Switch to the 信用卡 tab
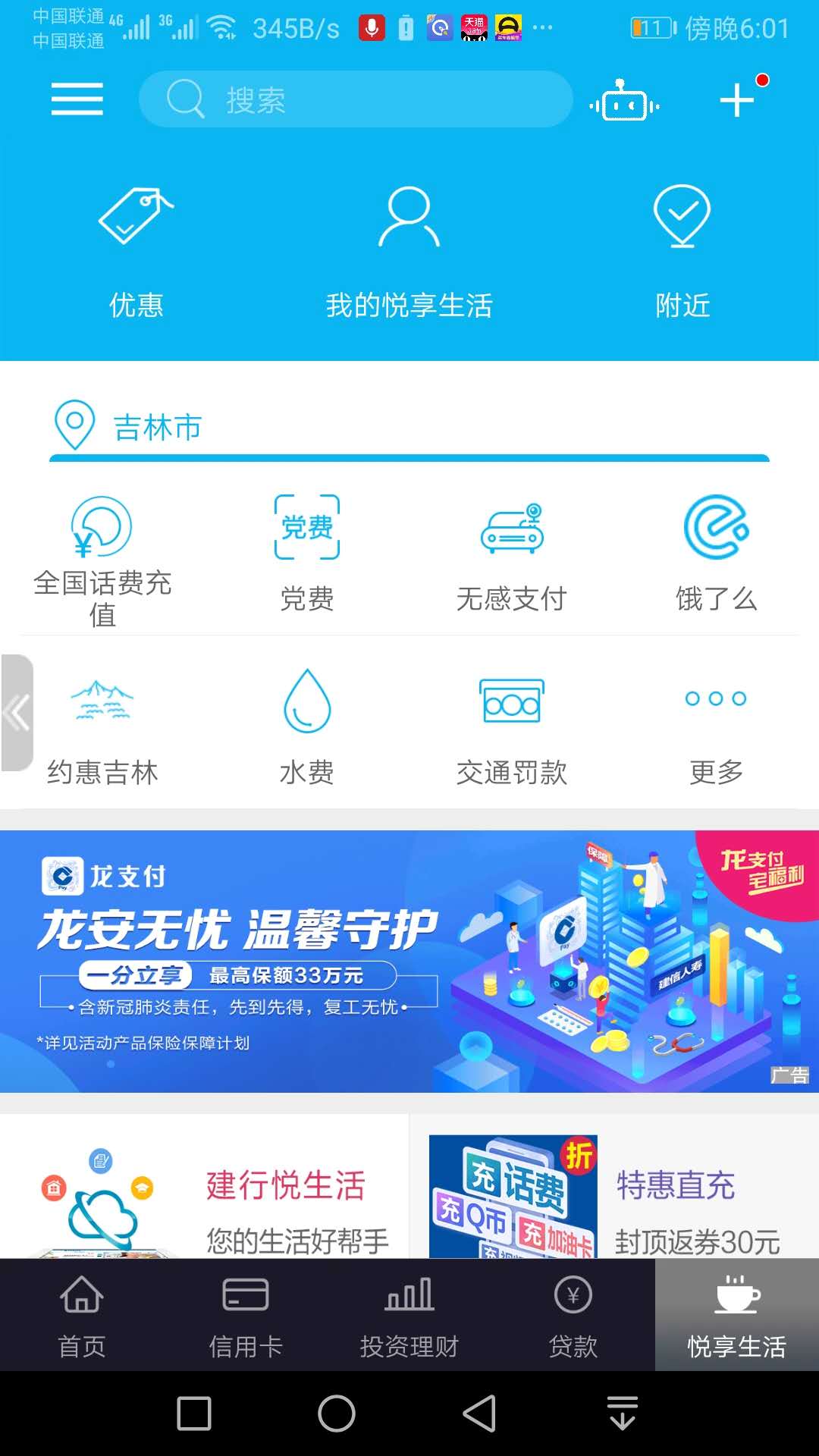Image resolution: width=819 pixels, height=1456 pixels. pyautogui.click(x=246, y=1316)
